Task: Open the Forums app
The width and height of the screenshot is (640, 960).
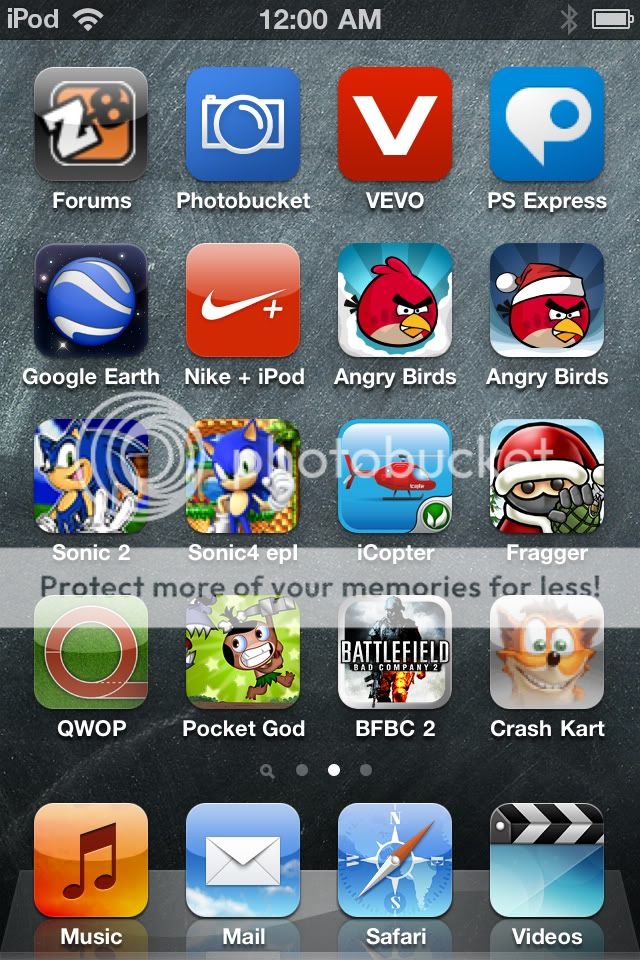Action: coord(91,125)
